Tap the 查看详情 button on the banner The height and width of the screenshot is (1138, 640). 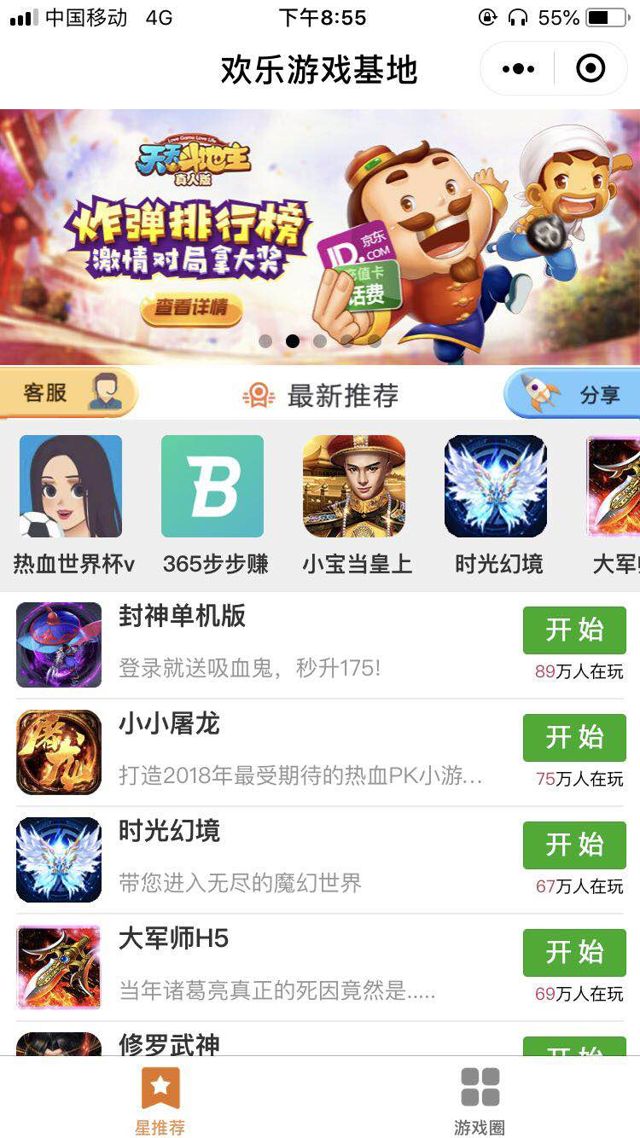point(191,307)
